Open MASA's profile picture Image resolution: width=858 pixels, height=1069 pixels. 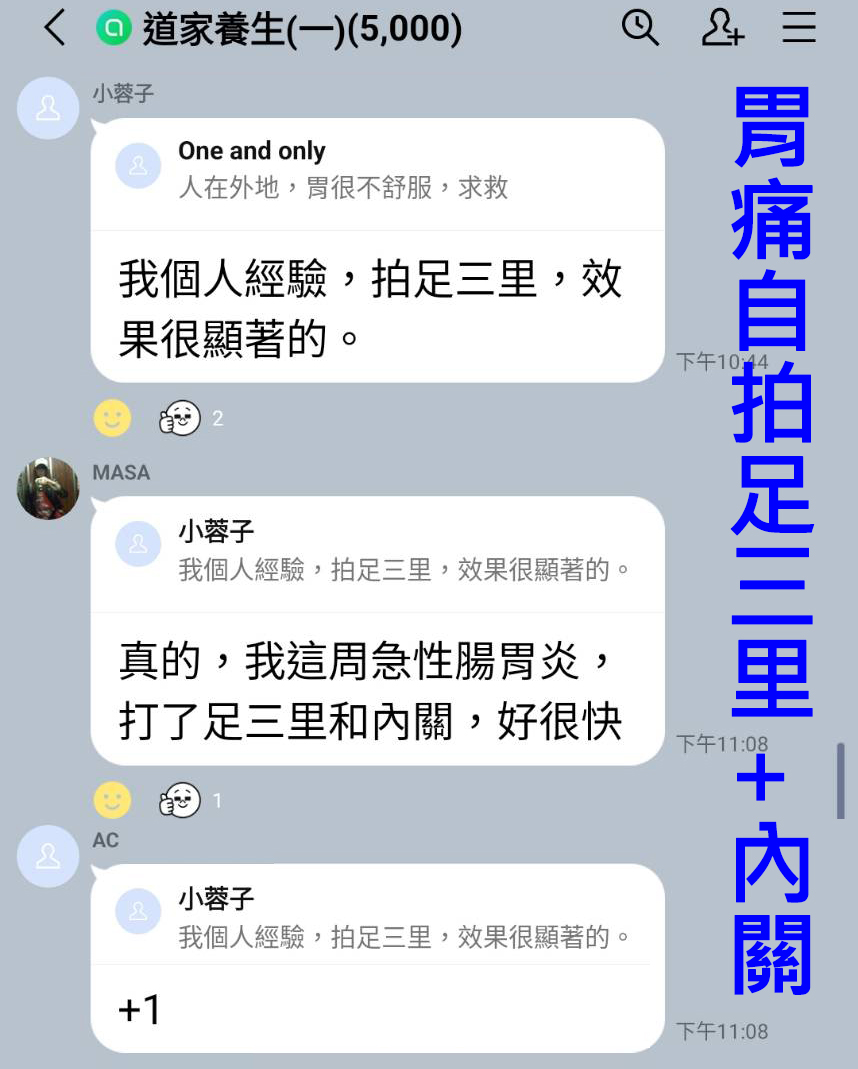coord(48,488)
